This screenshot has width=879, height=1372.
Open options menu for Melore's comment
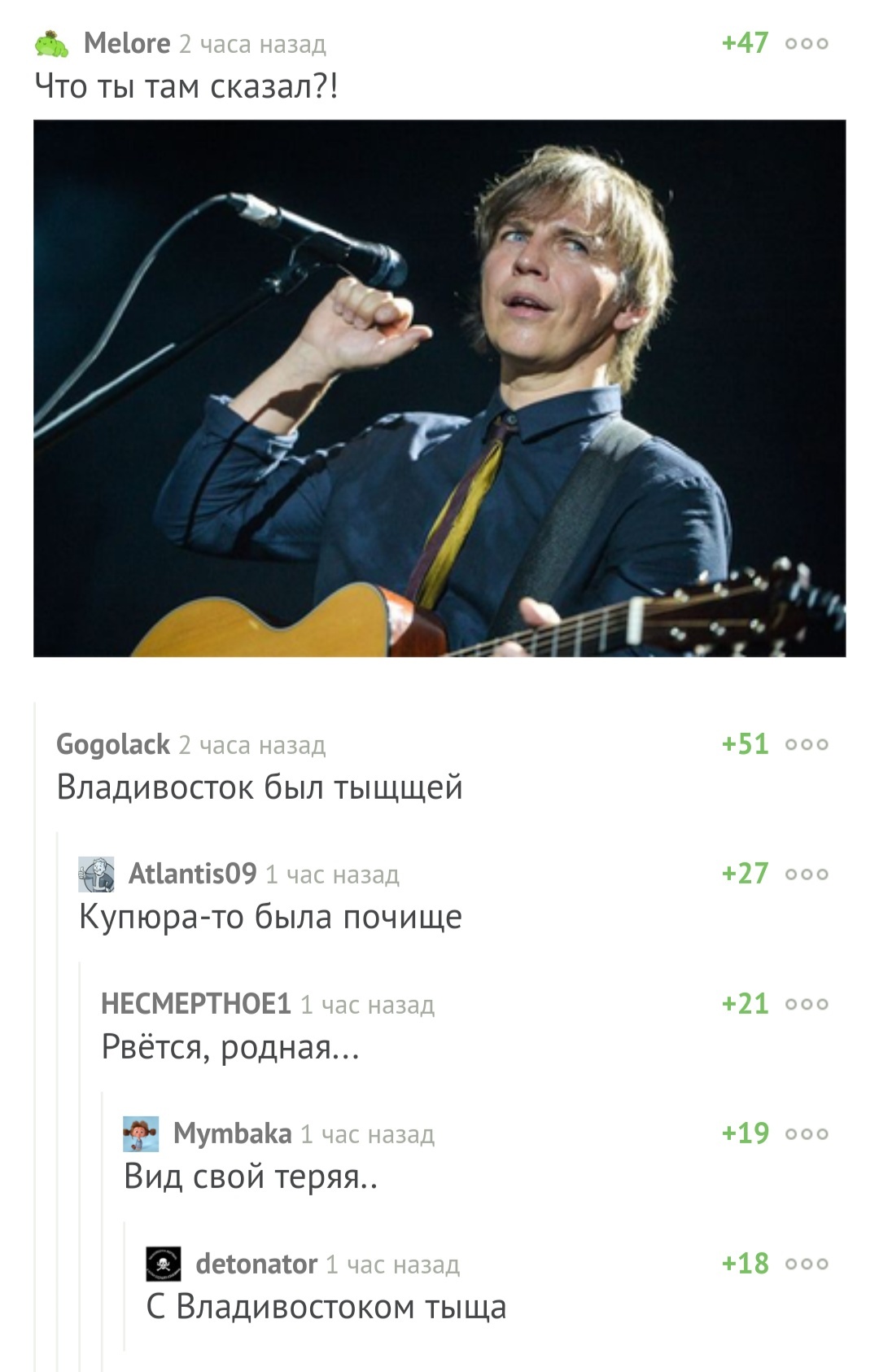807,43
